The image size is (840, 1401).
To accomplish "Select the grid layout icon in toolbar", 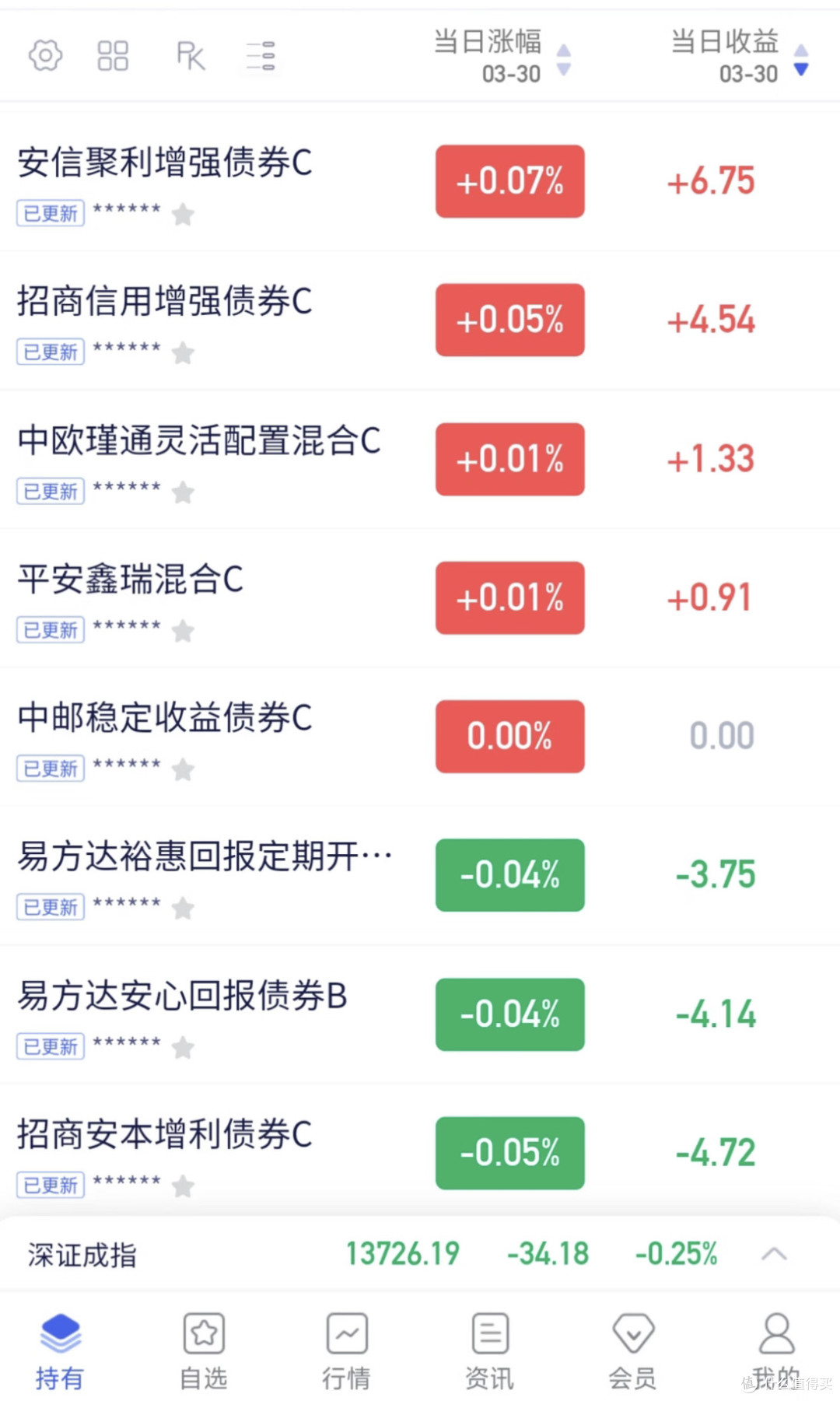I will (x=113, y=55).
